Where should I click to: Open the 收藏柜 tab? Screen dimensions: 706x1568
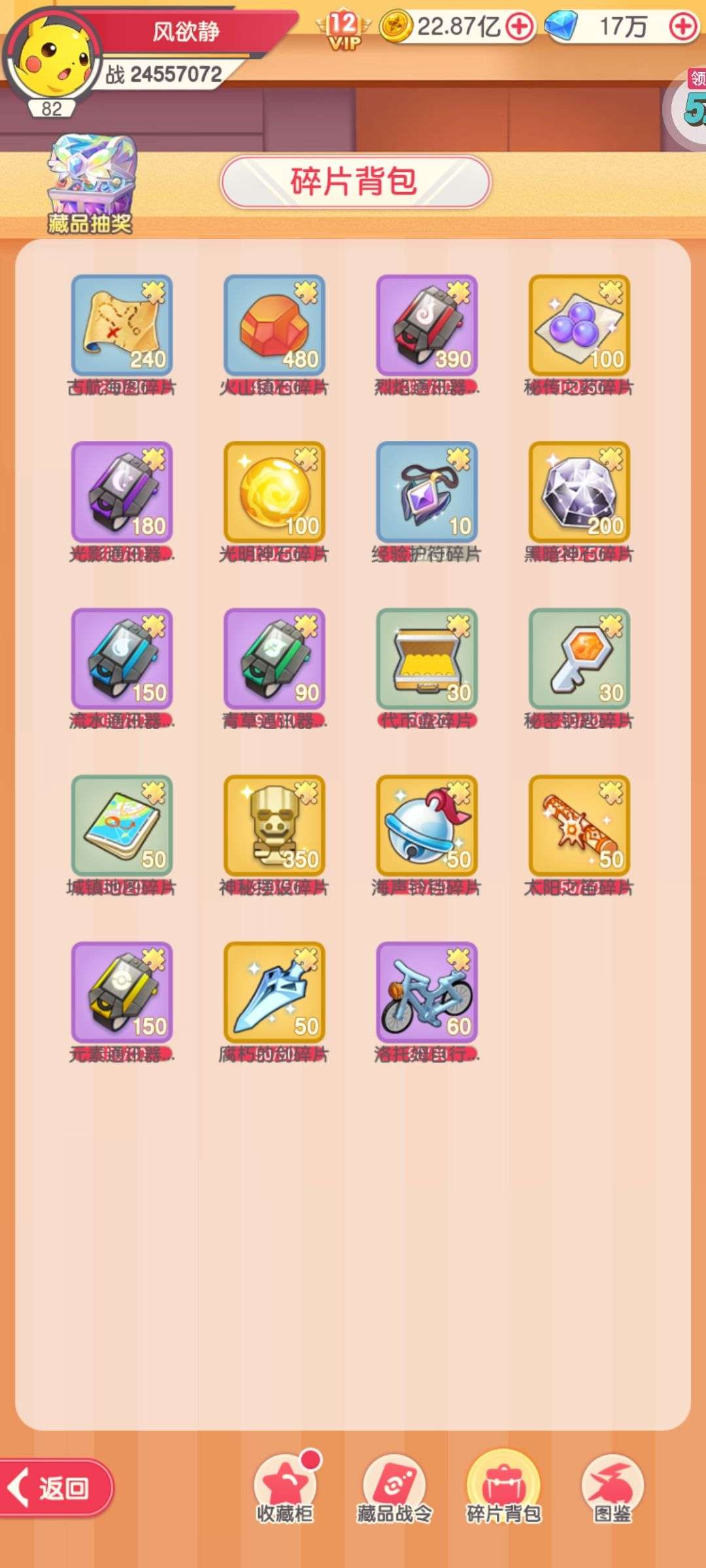pos(284,1489)
